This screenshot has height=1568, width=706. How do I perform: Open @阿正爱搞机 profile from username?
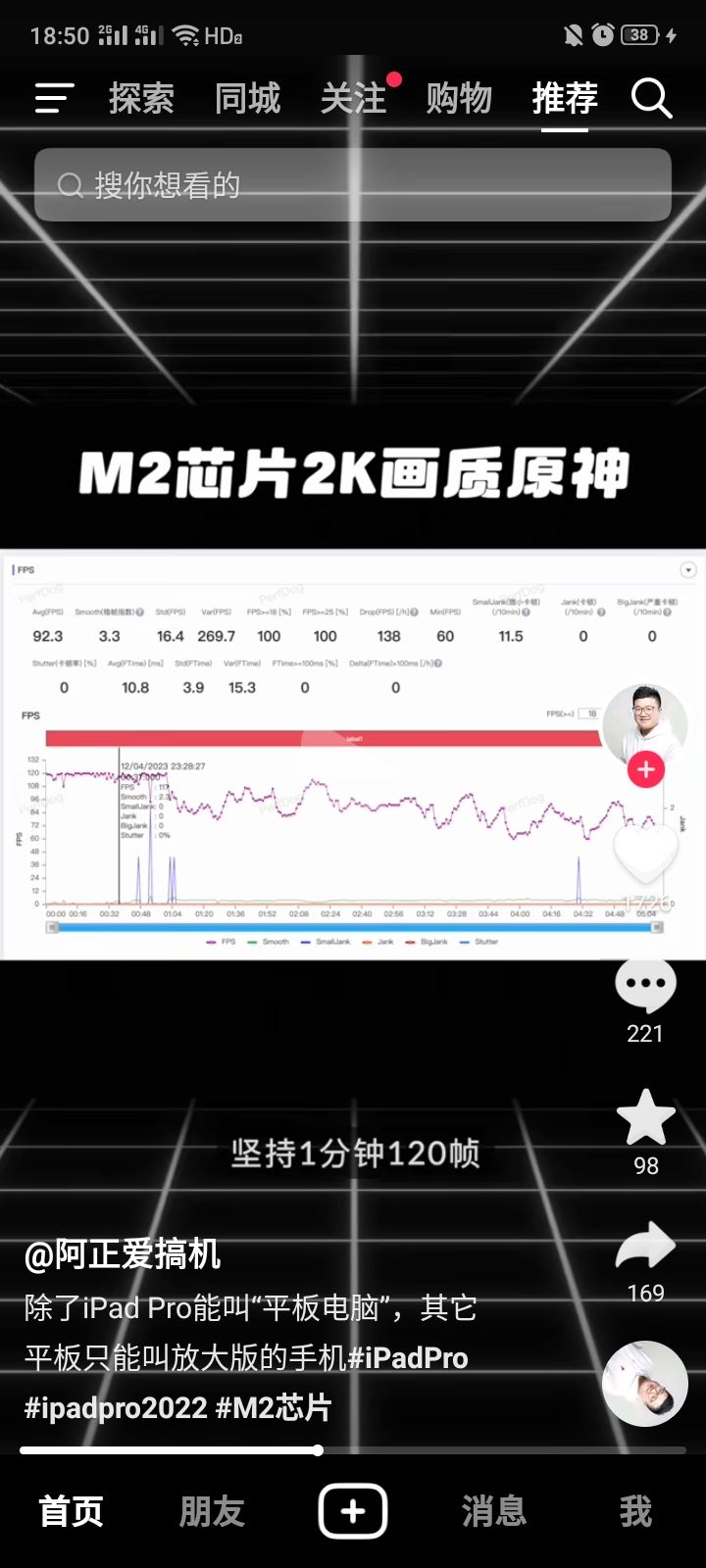click(x=123, y=1254)
